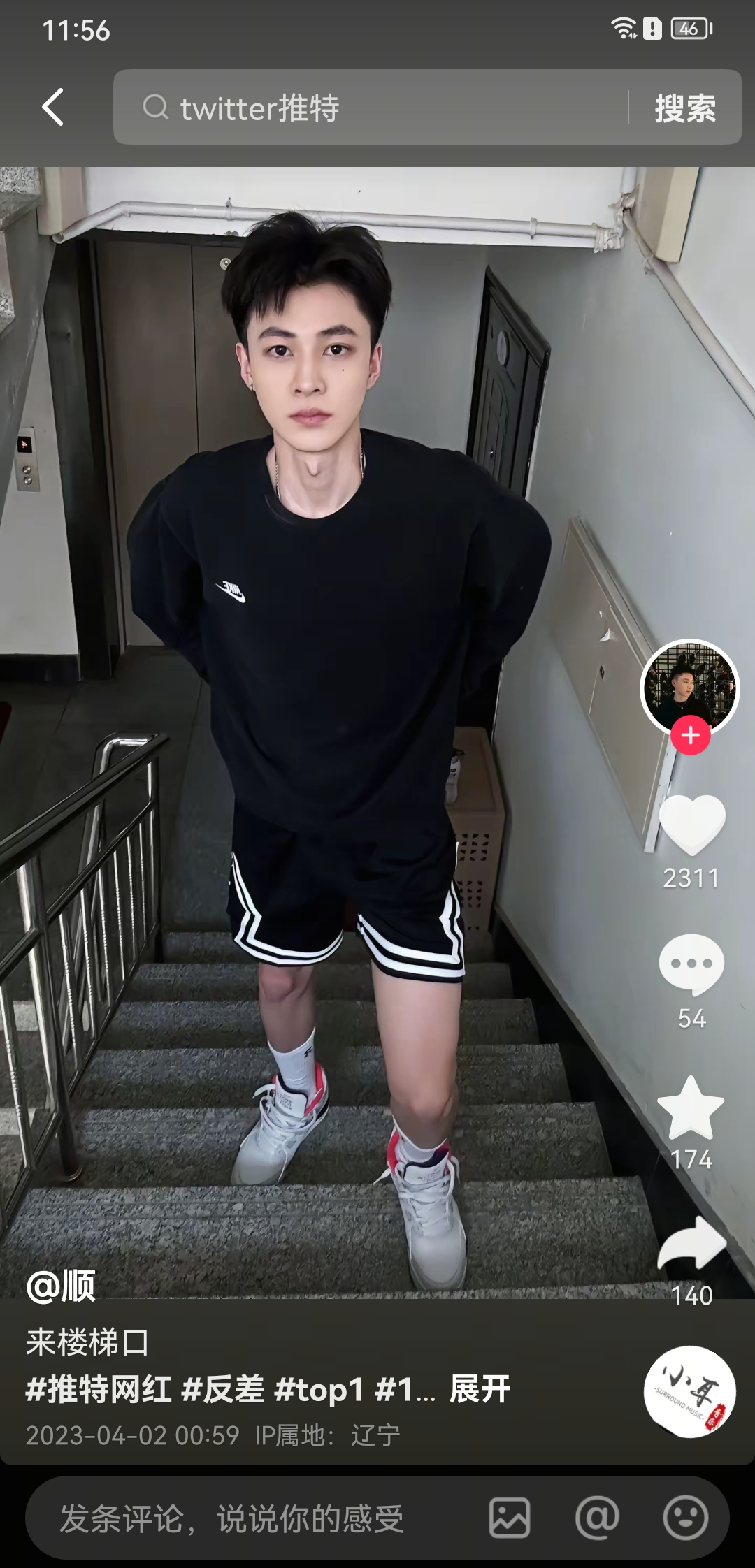Open the creator's profile avatar
755x1568 pixels.
tap(689, 685)
